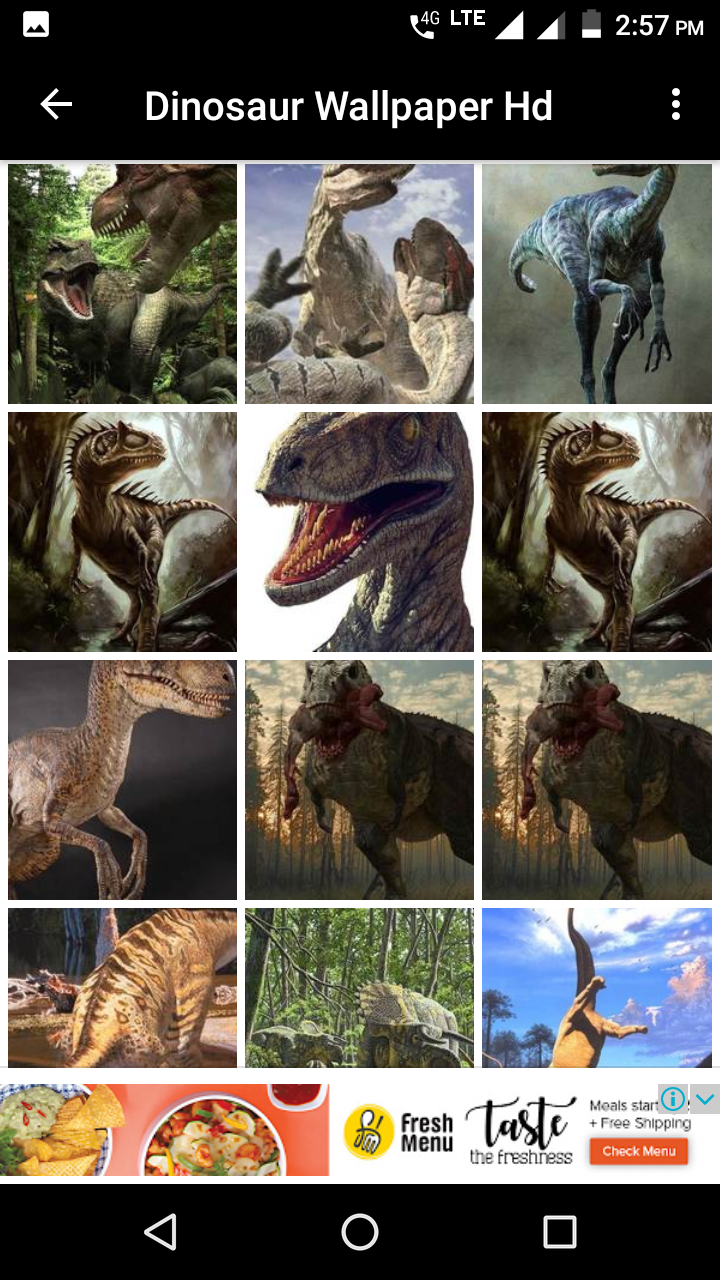View the long-necked dinosaur against blue sky
The image size is (720, 1280).
[597, 987]
